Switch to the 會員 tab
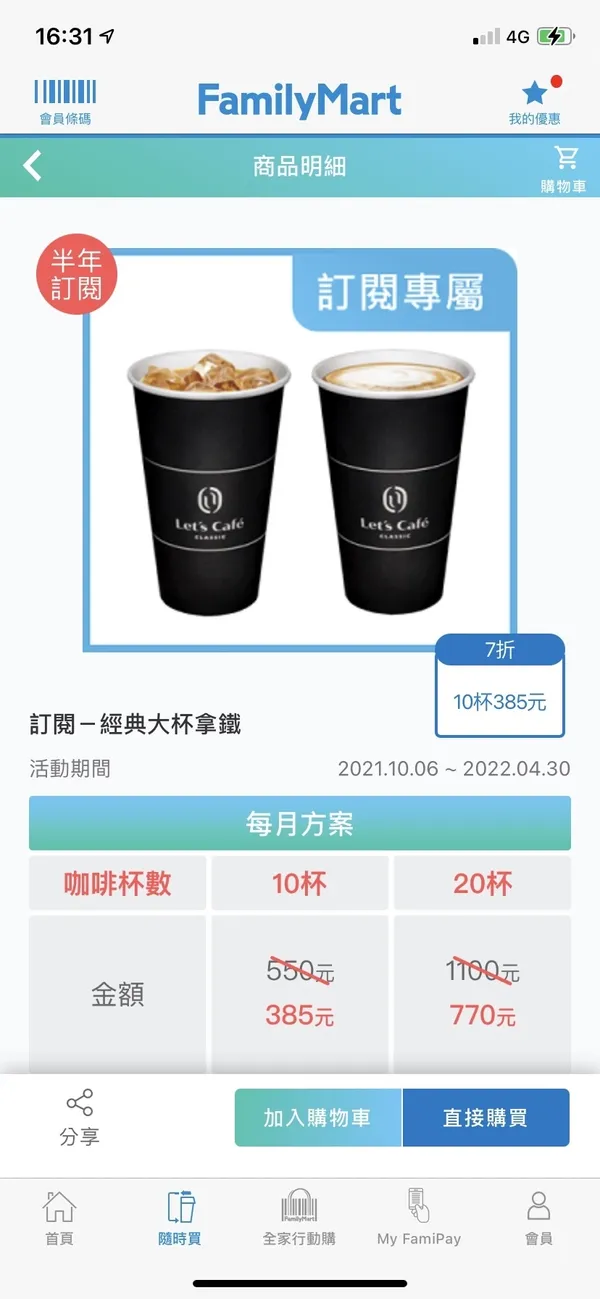600x1299 pixels. [539, 1217]
